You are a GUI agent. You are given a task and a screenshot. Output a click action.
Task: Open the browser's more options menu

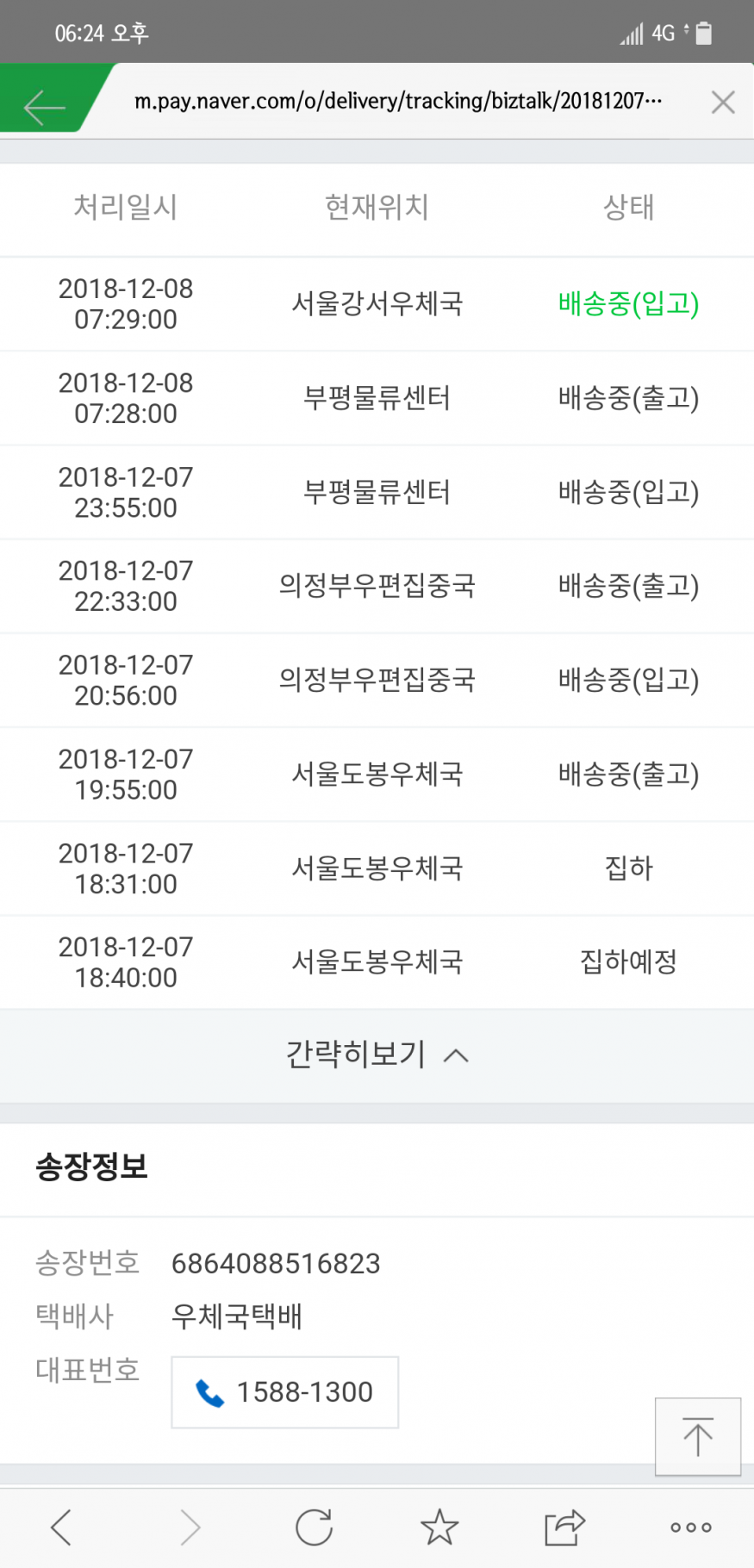pyautogui.click(x=691, y=1528)
